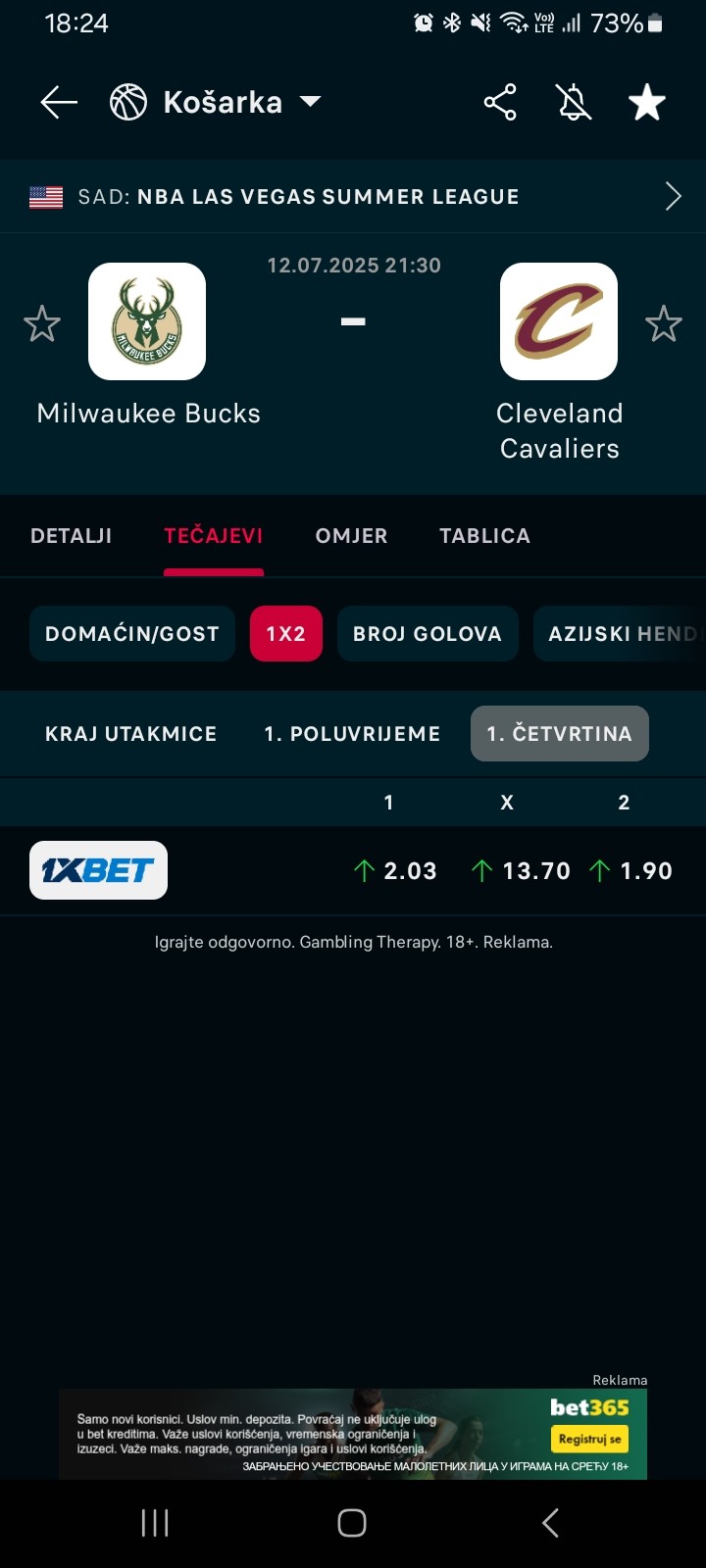Show KRAJ UTAKMICE odds

point(131,734)
